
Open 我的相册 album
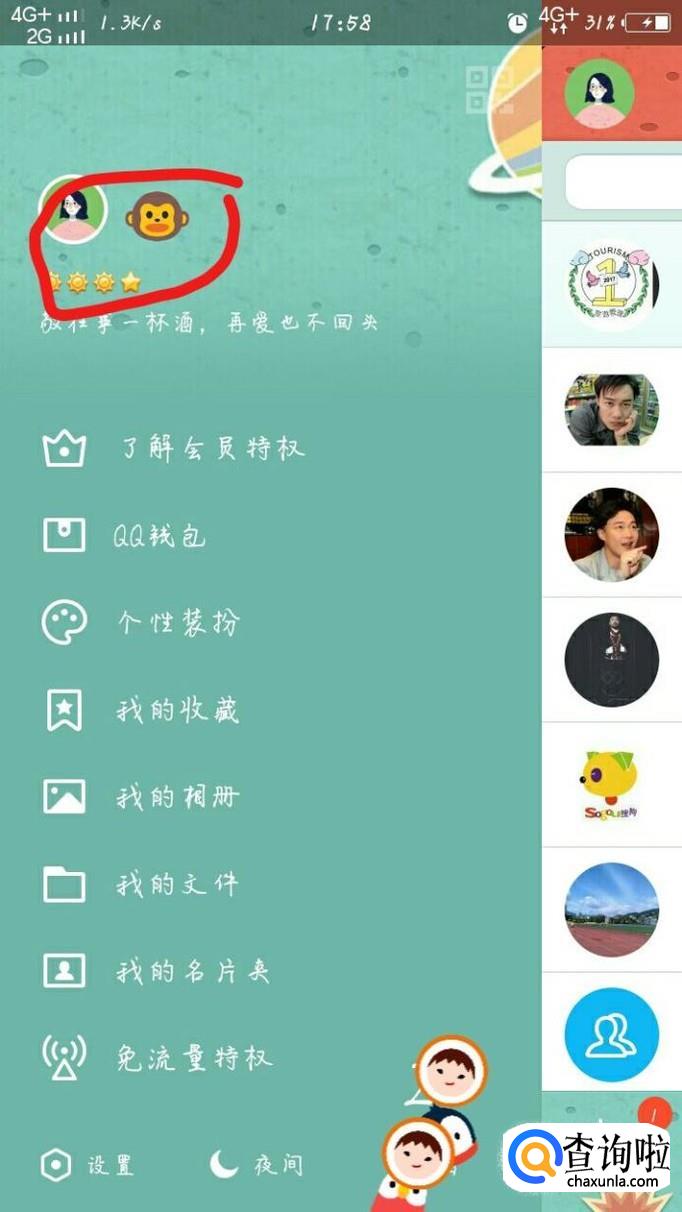pos(178,797)
